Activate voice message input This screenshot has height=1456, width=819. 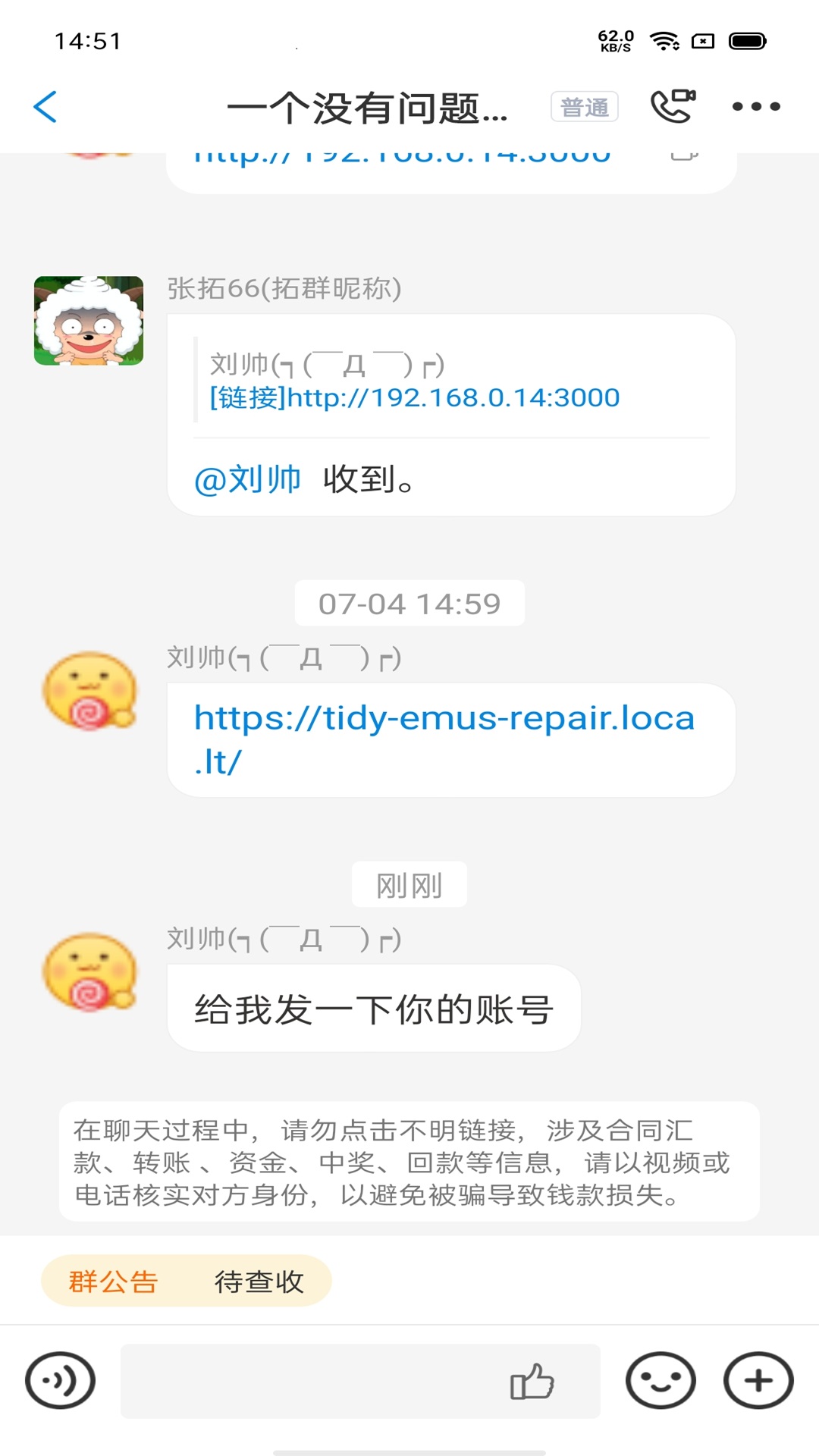(59, 1382)
